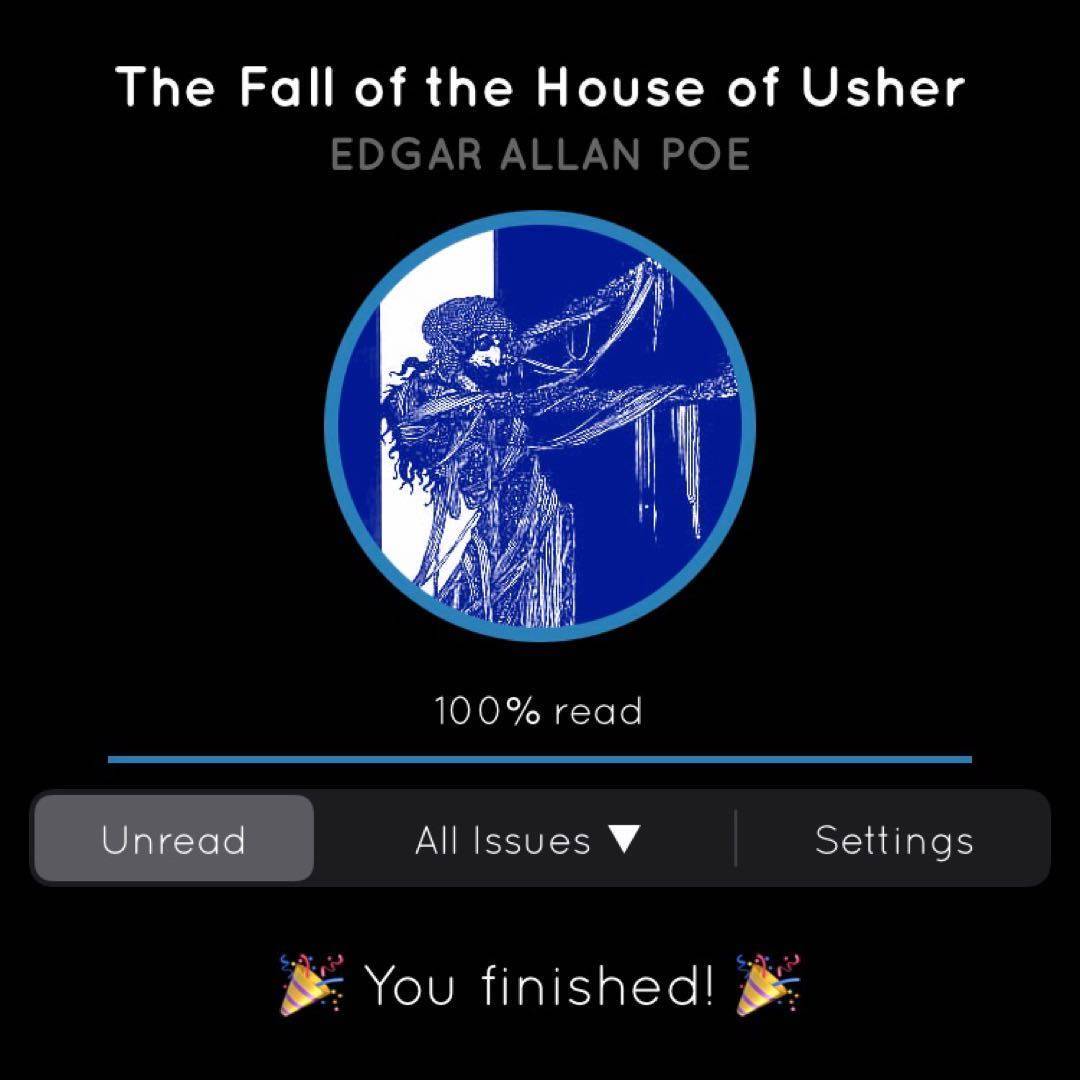The height and width of the screenshot is (1080, 1080).
Task: Open Settings
Action: click(x=893, y=839)
